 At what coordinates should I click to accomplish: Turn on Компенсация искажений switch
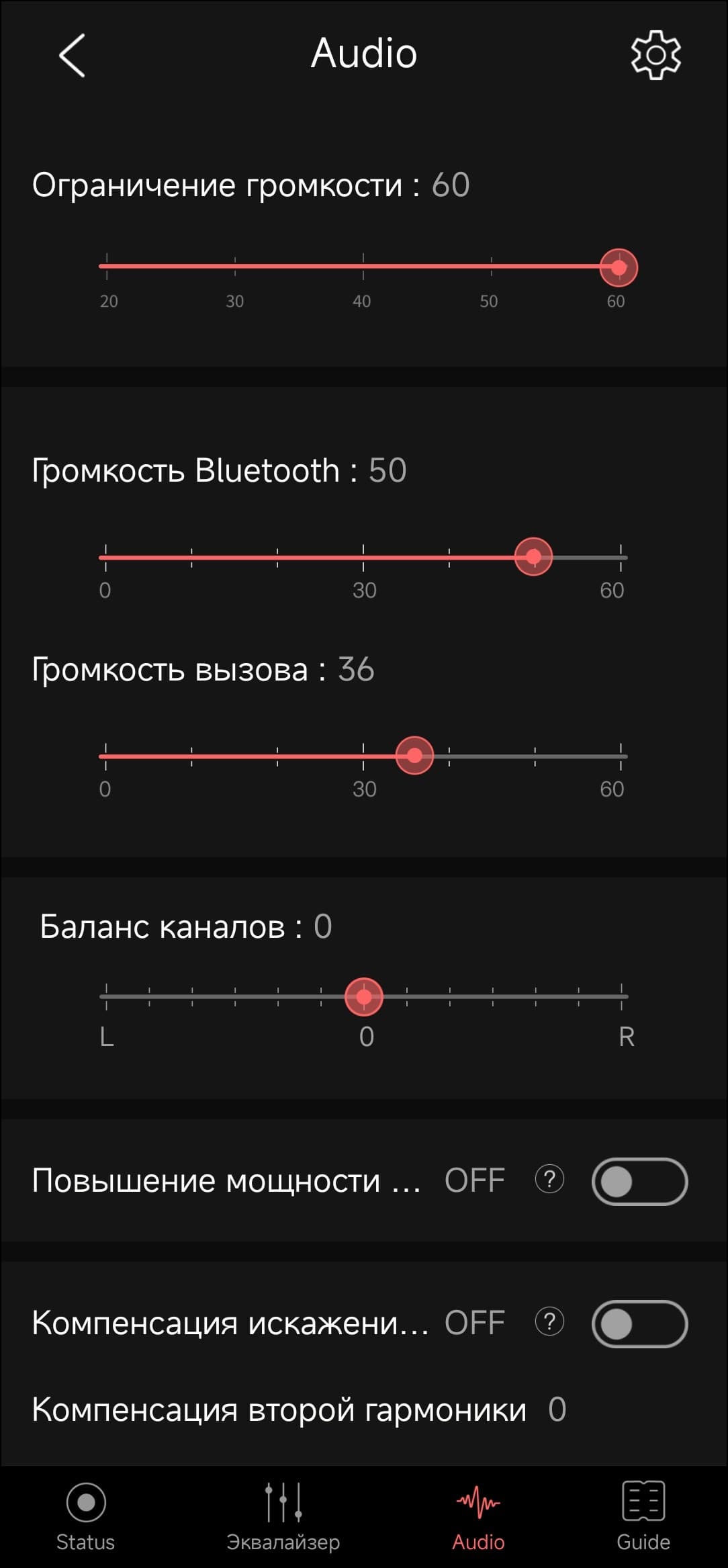pos(639,1323)
